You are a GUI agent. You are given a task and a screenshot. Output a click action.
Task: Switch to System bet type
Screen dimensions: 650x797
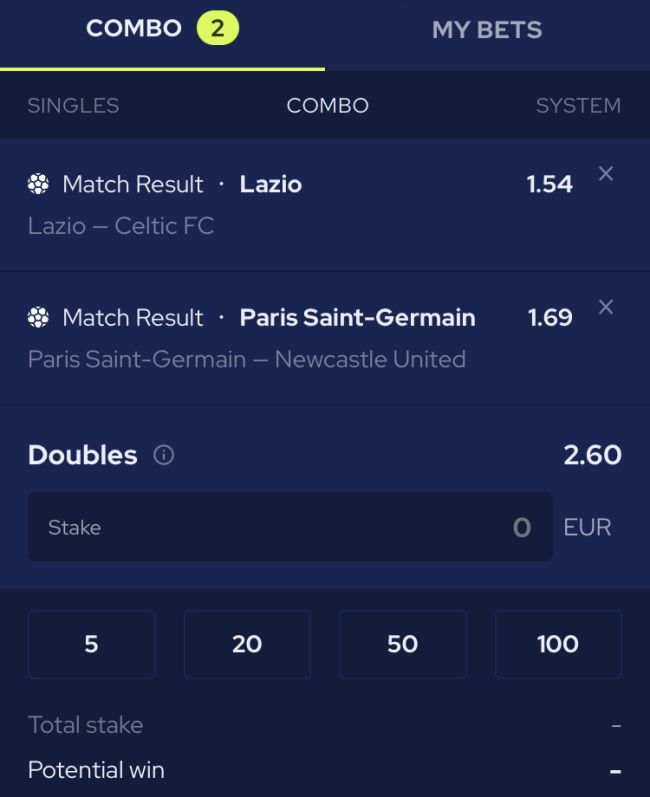(x=578, y=105)
